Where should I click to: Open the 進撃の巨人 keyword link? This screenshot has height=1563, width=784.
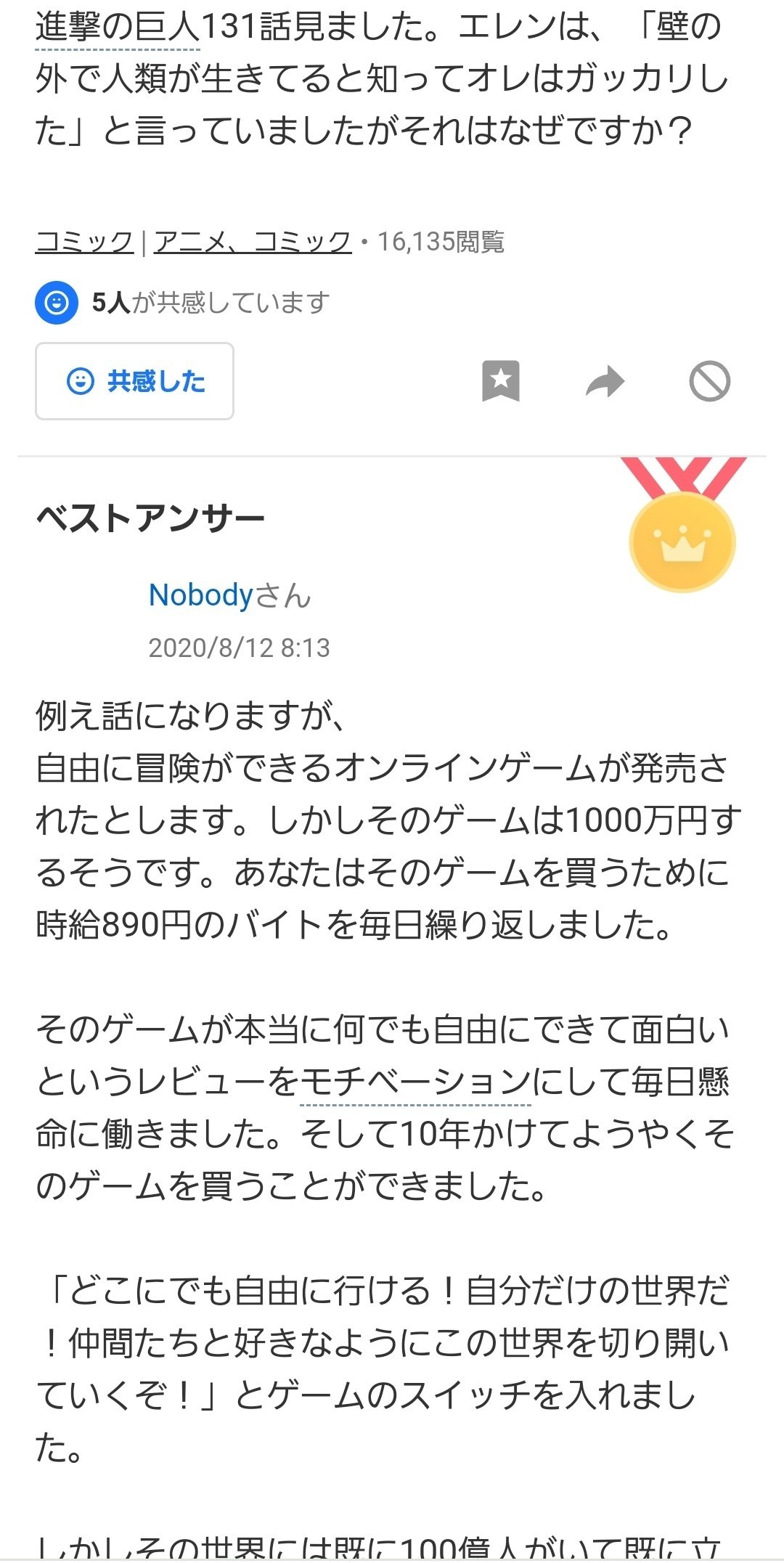[117, 28]
